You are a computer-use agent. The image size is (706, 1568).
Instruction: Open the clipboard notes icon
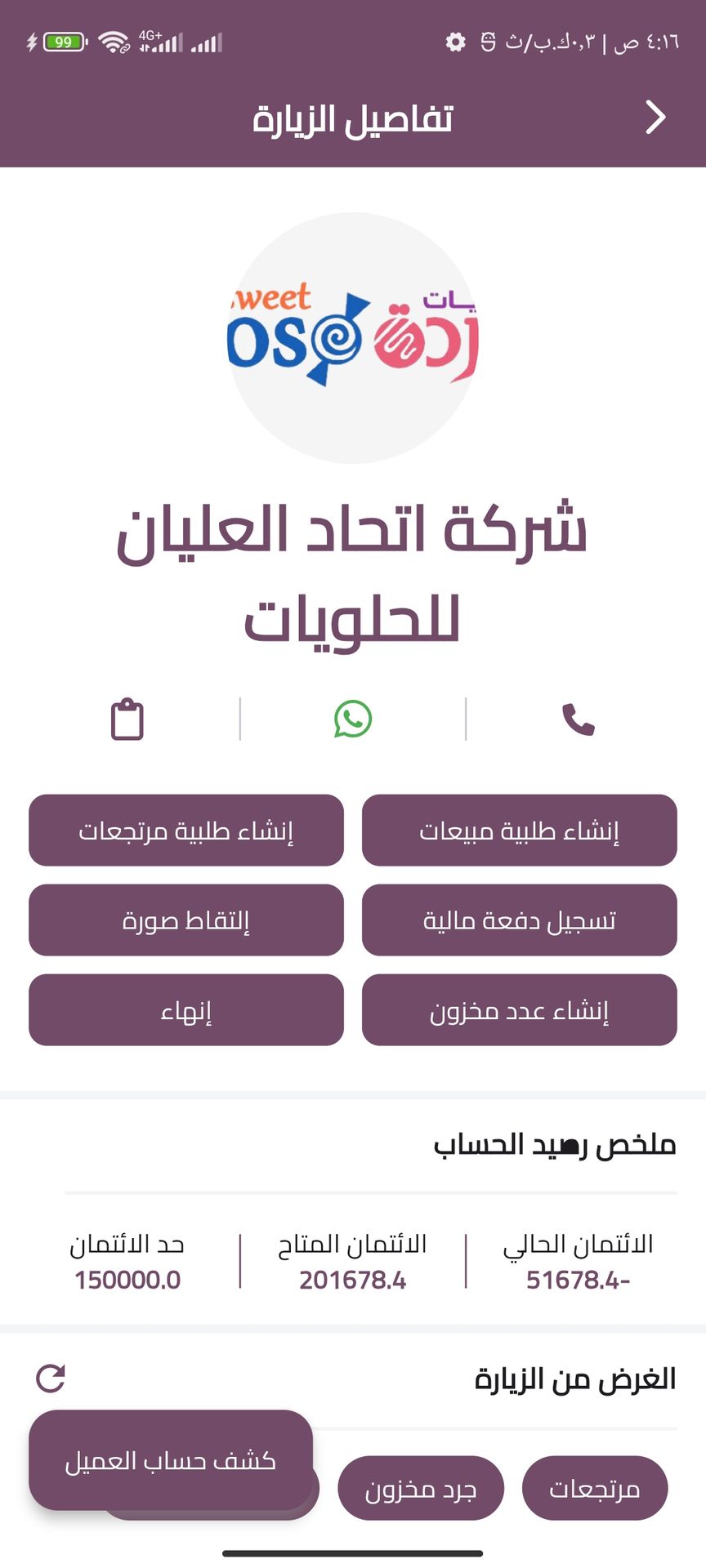tap(127, 719)
